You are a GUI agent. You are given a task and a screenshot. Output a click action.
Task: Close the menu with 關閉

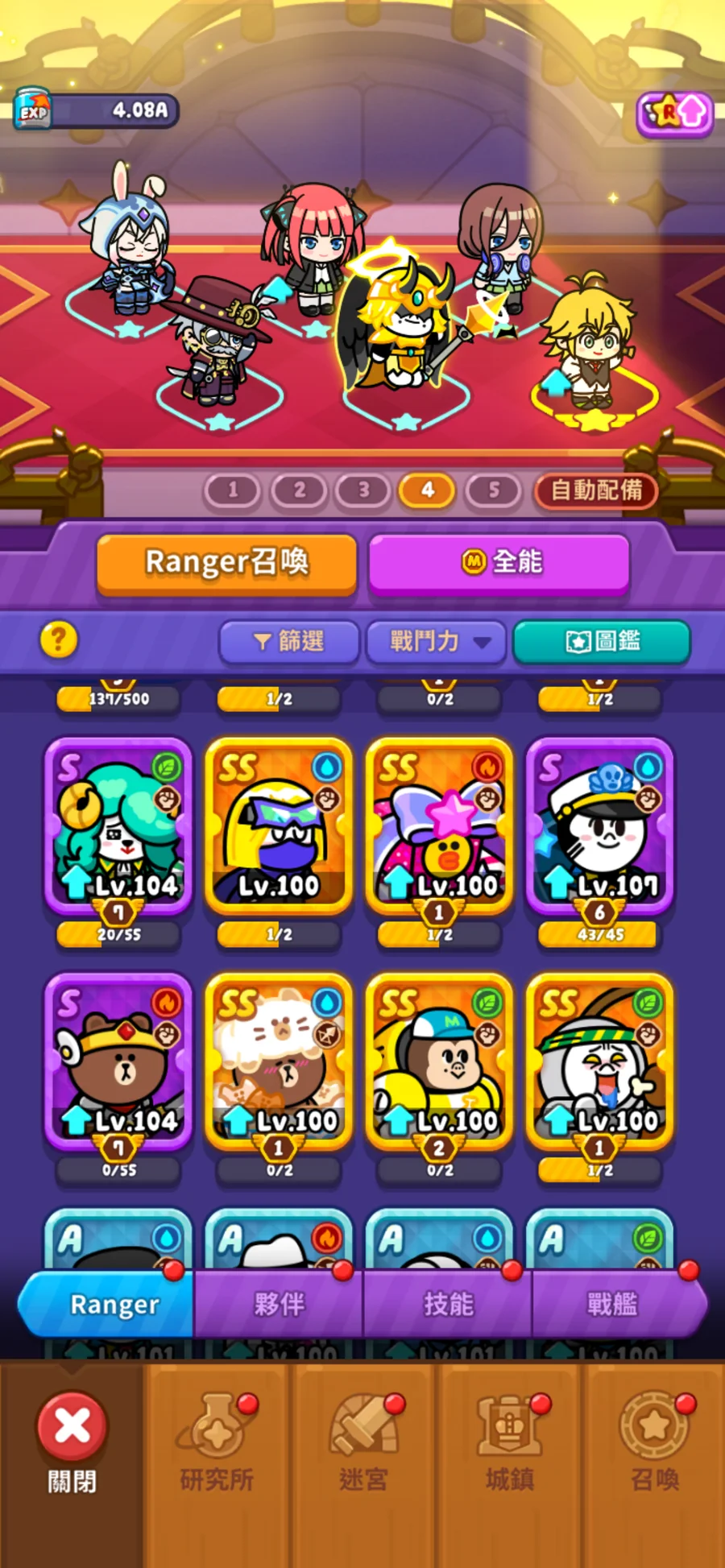pyautogui.click(x=72, y=1443)
